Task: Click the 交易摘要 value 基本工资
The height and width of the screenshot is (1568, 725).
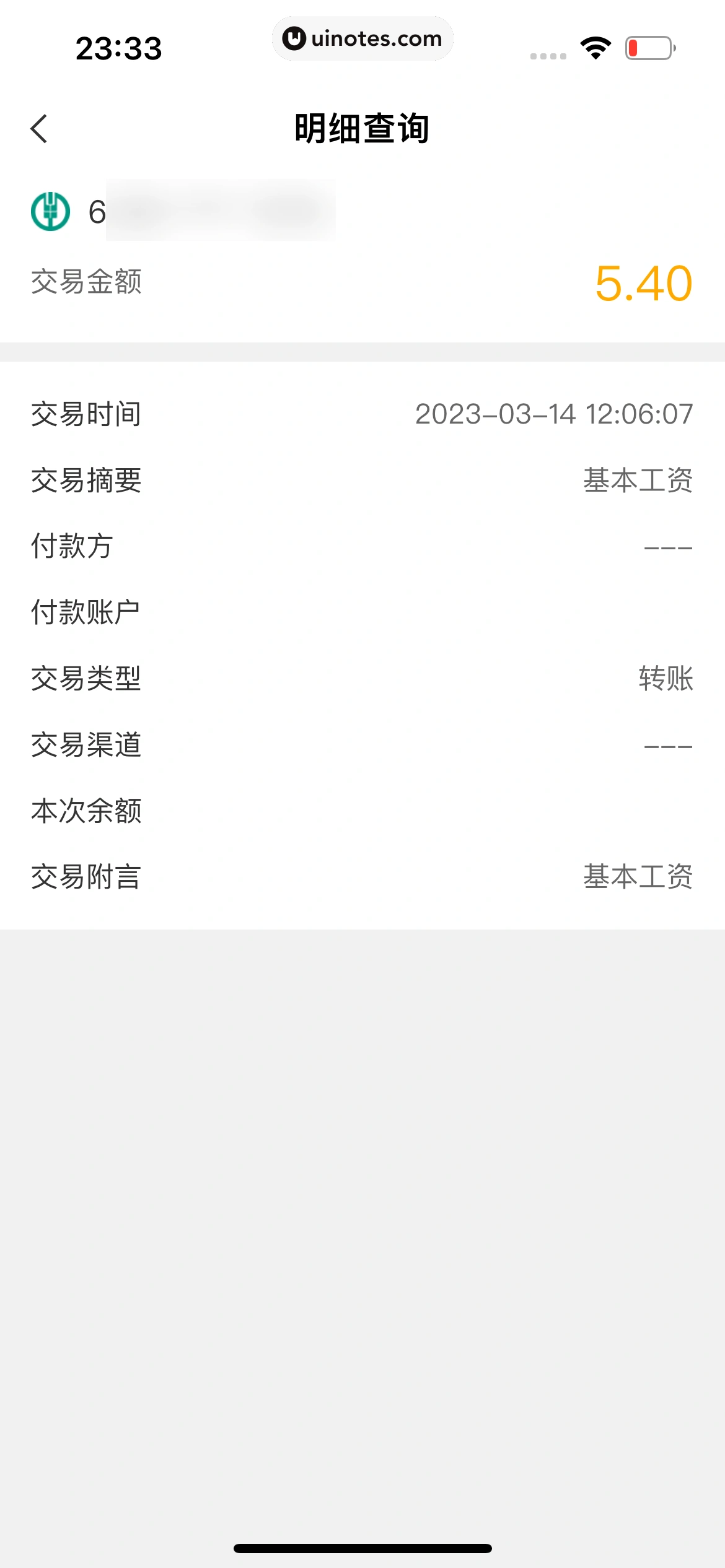Action: pos(638,481)
